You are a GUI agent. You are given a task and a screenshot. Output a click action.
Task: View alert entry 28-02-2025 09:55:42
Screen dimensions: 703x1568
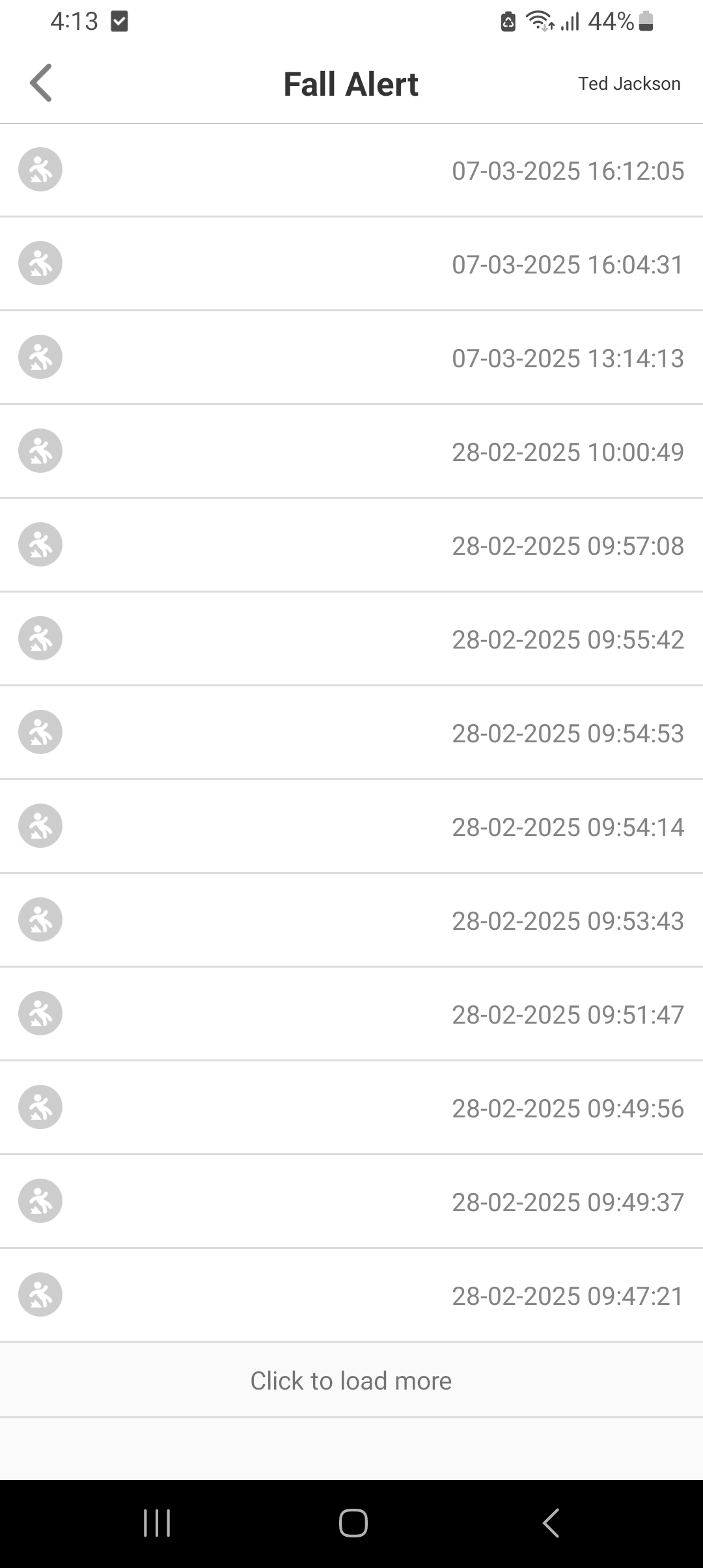[x=351, y=639]
